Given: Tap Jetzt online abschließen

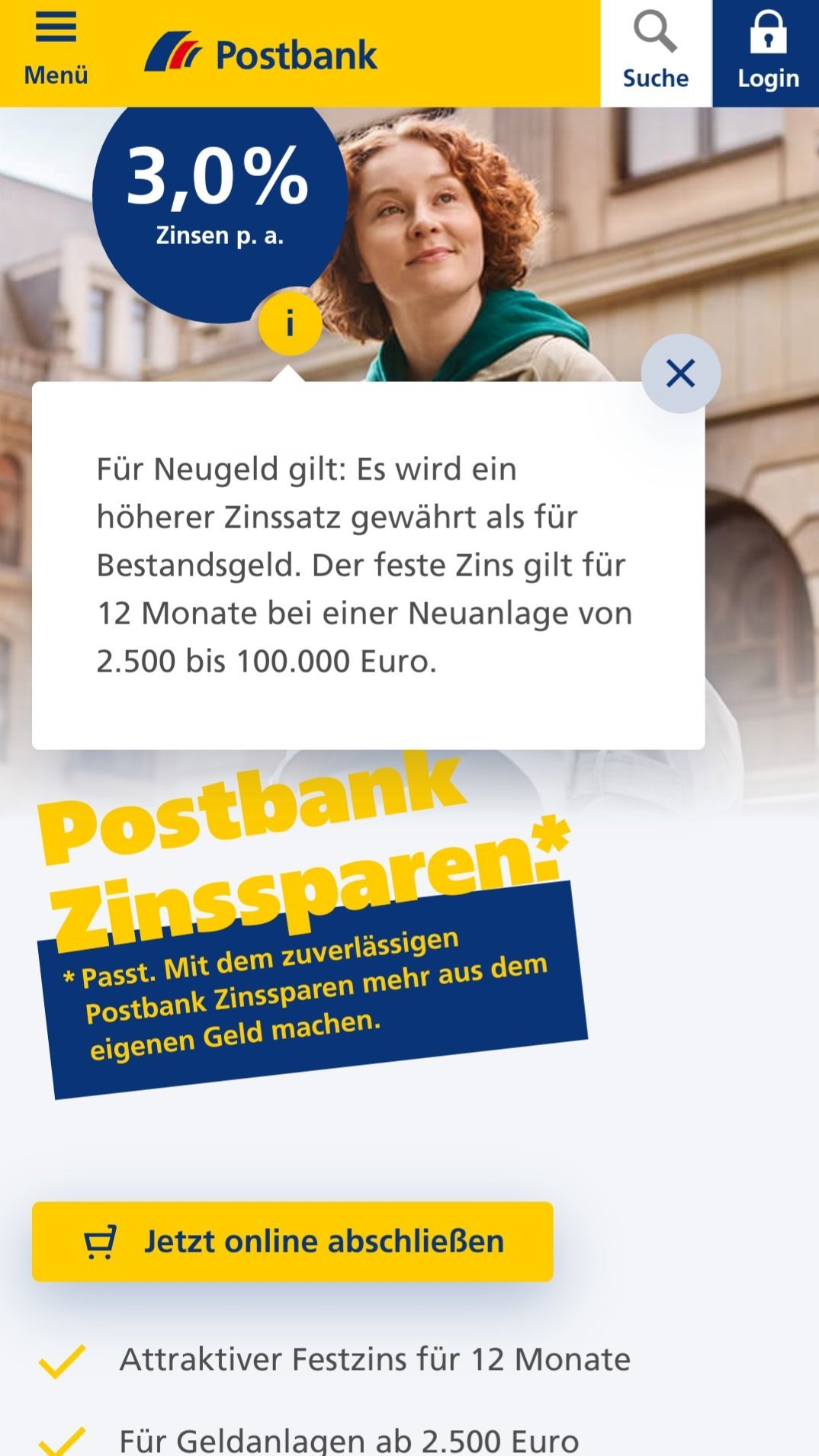Looking at the screenshot, I should [293, 1241].
